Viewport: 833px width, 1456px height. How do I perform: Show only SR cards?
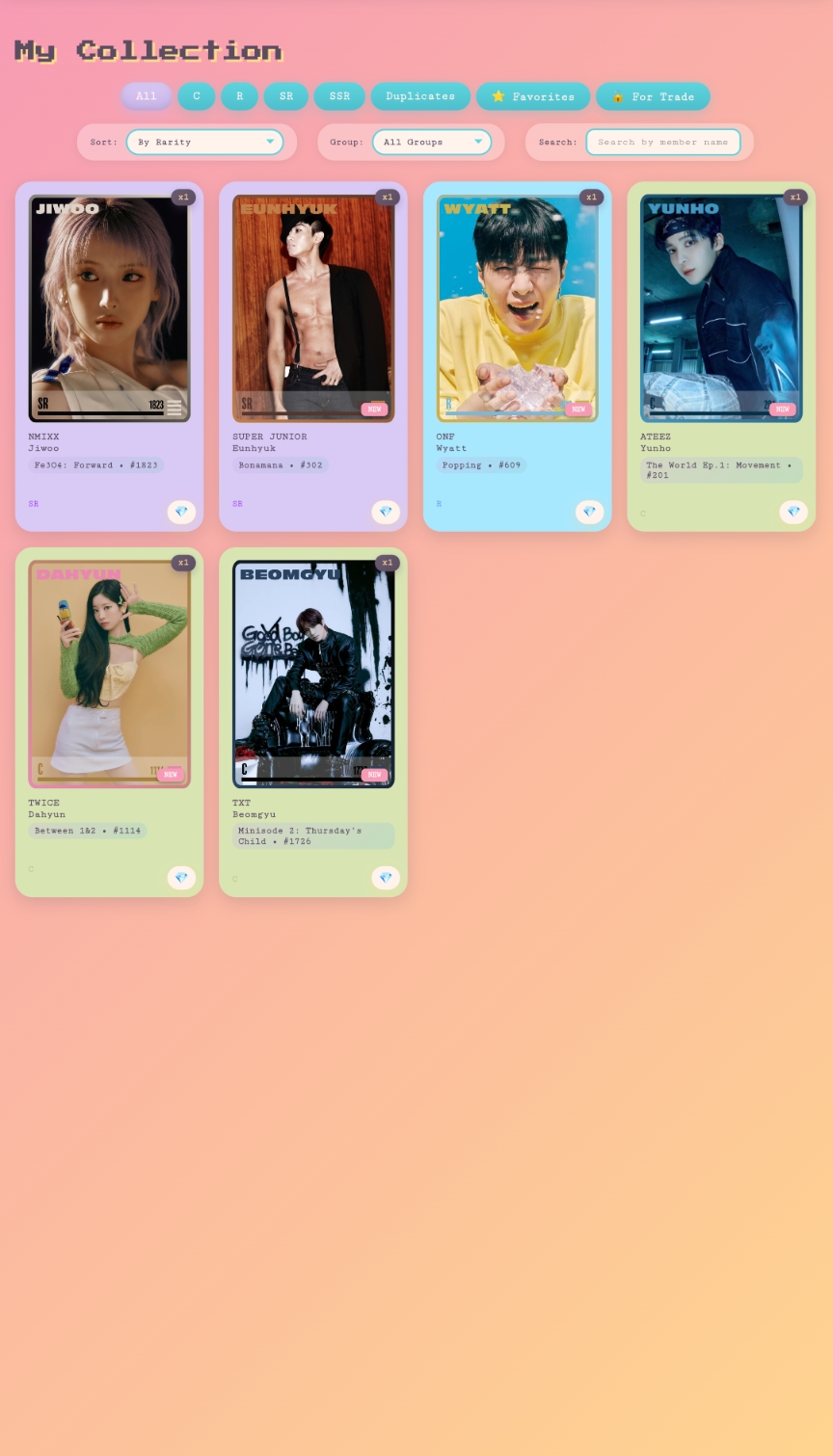[286, 96]
